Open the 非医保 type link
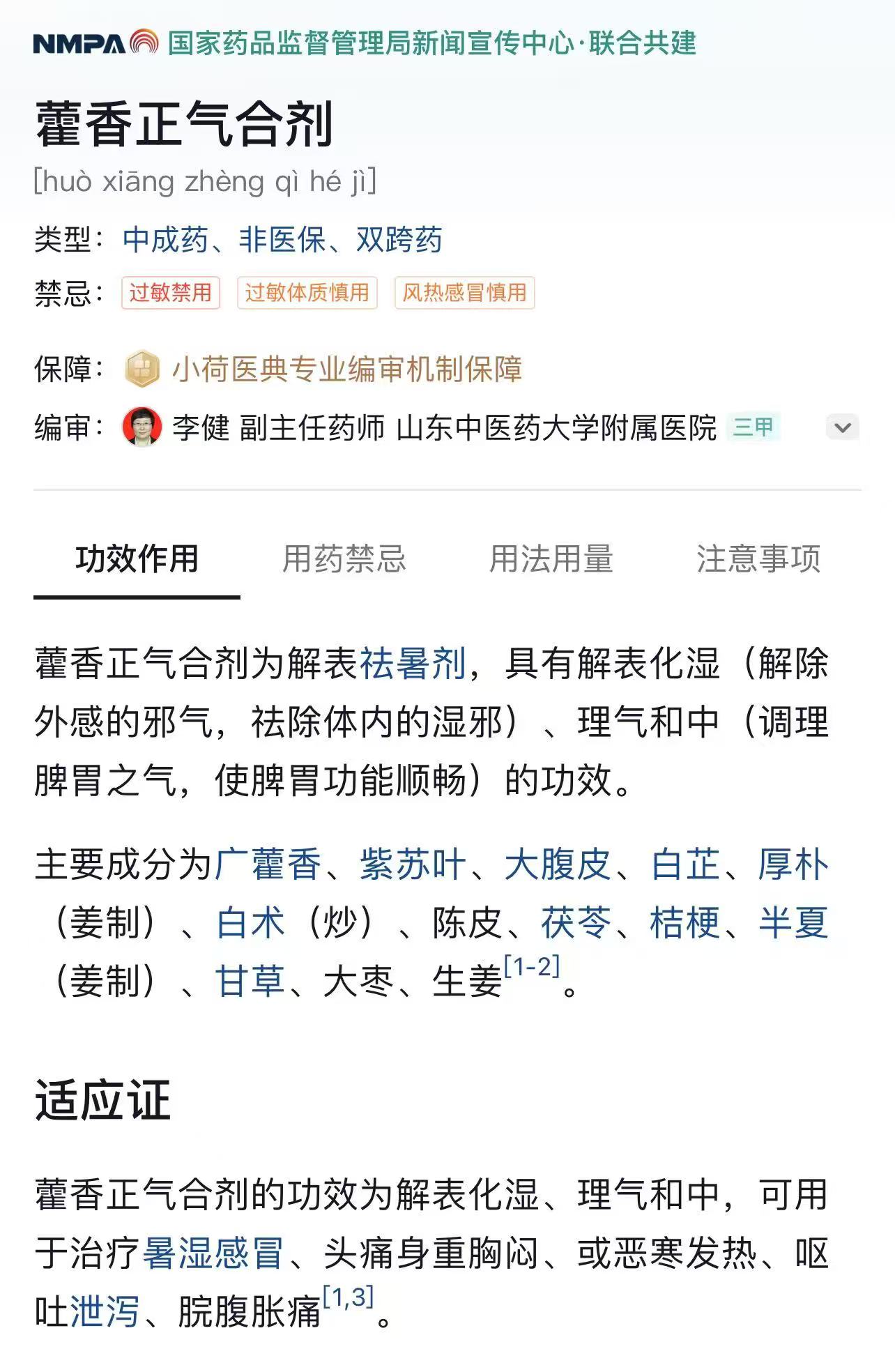The image size is (895, 1372). (282, 240)
